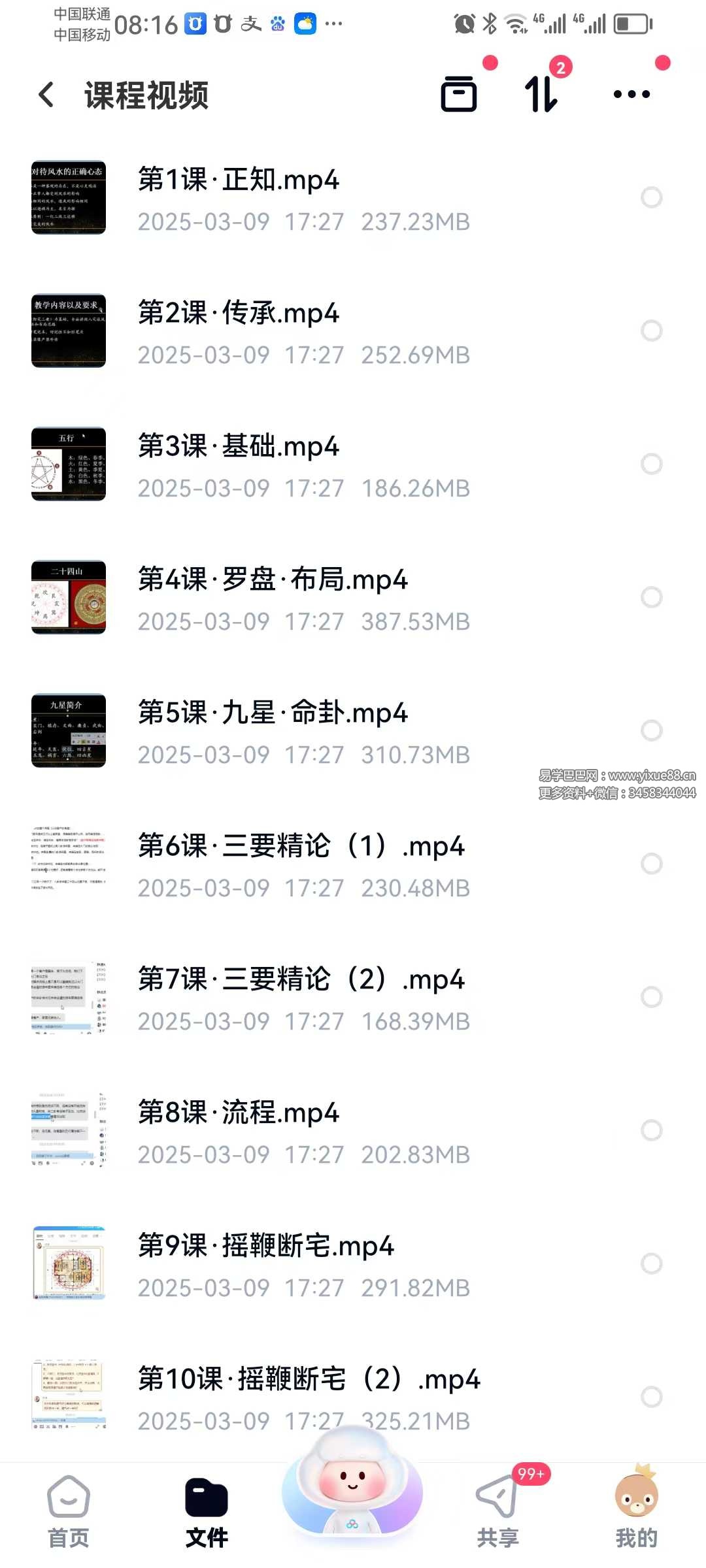The width and height of the screenshot is (706, 1568).
Task: Go back from 课程视频 folder
Action: [46, 95]
